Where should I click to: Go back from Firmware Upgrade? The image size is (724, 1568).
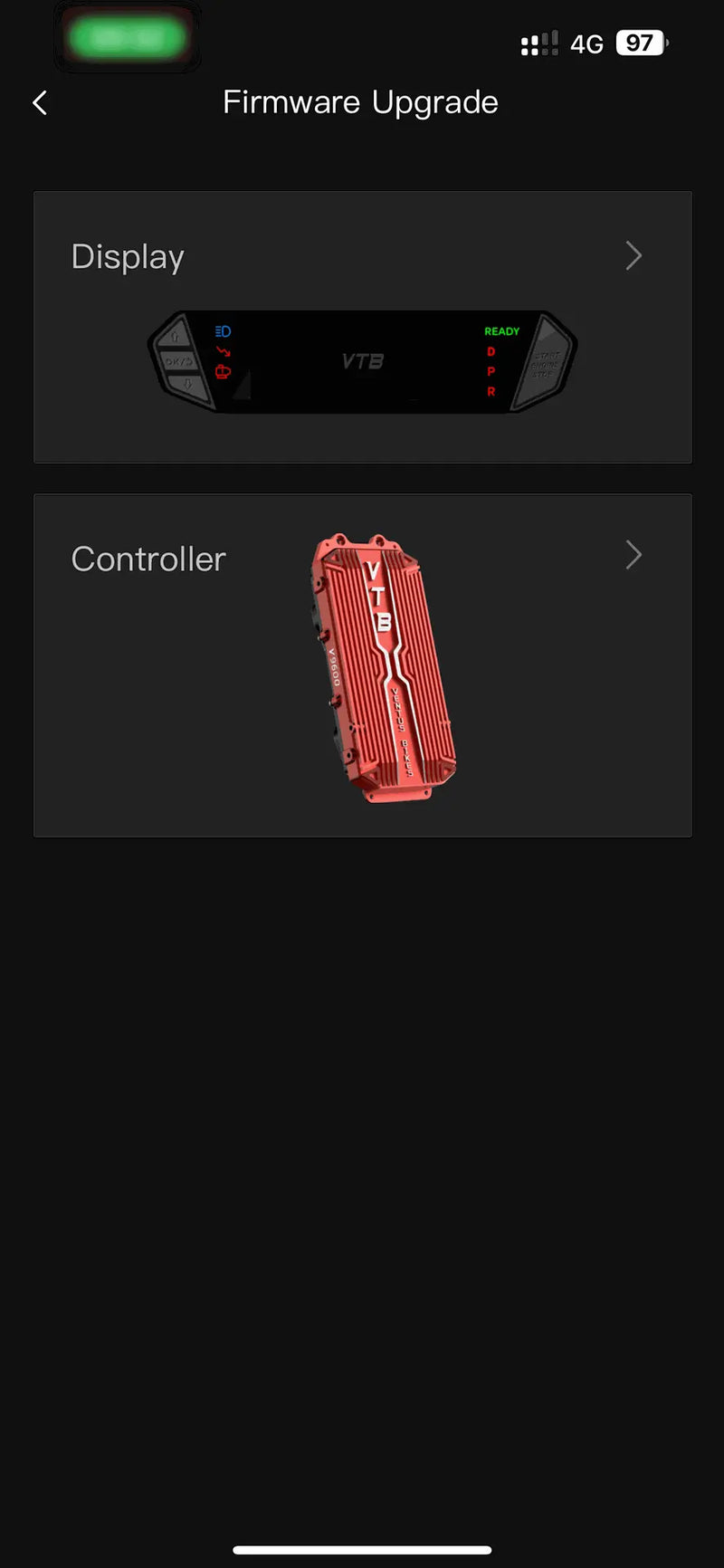point(40,103)
